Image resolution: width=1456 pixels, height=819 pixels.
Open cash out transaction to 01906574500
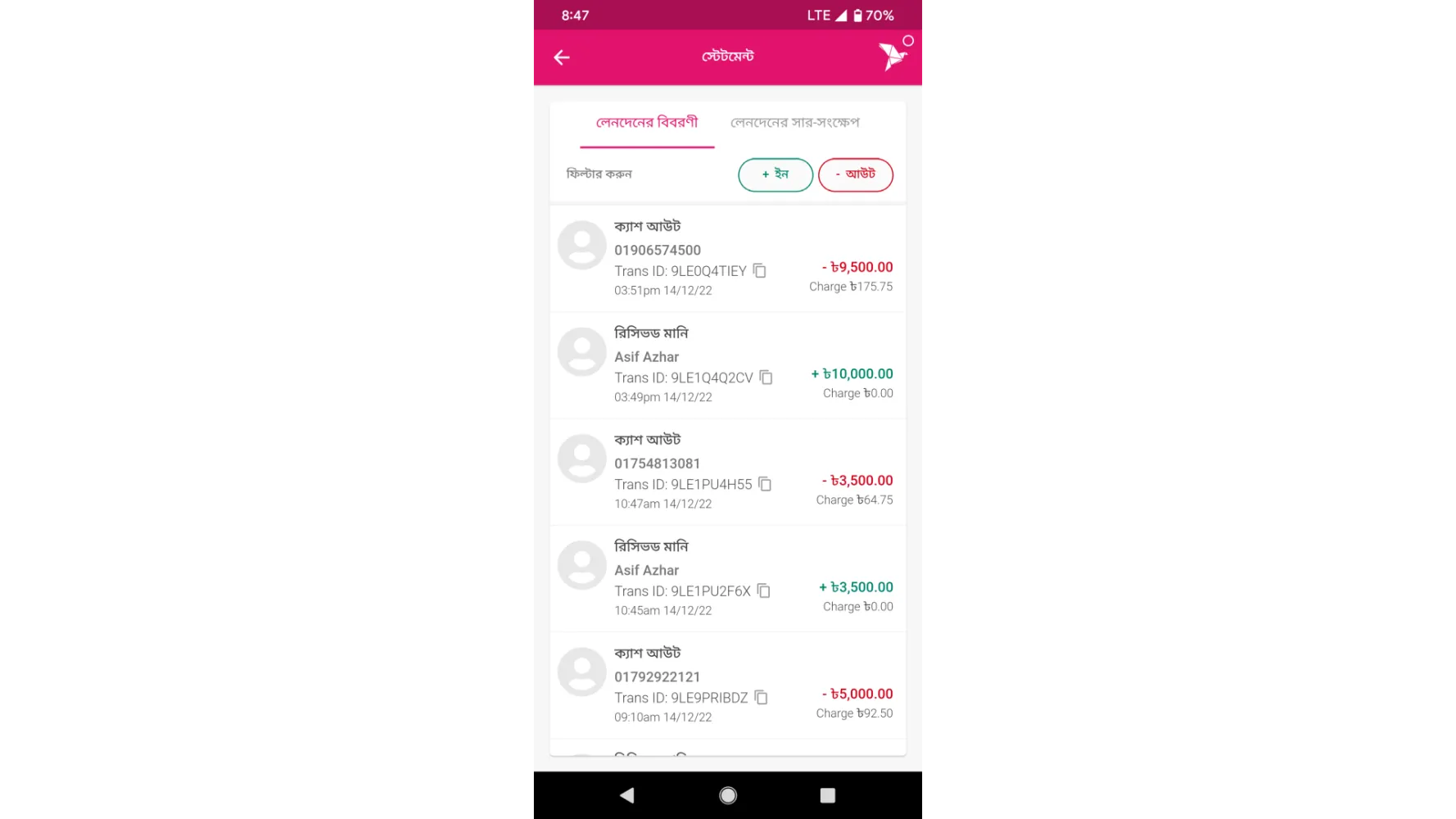point(696,251)
